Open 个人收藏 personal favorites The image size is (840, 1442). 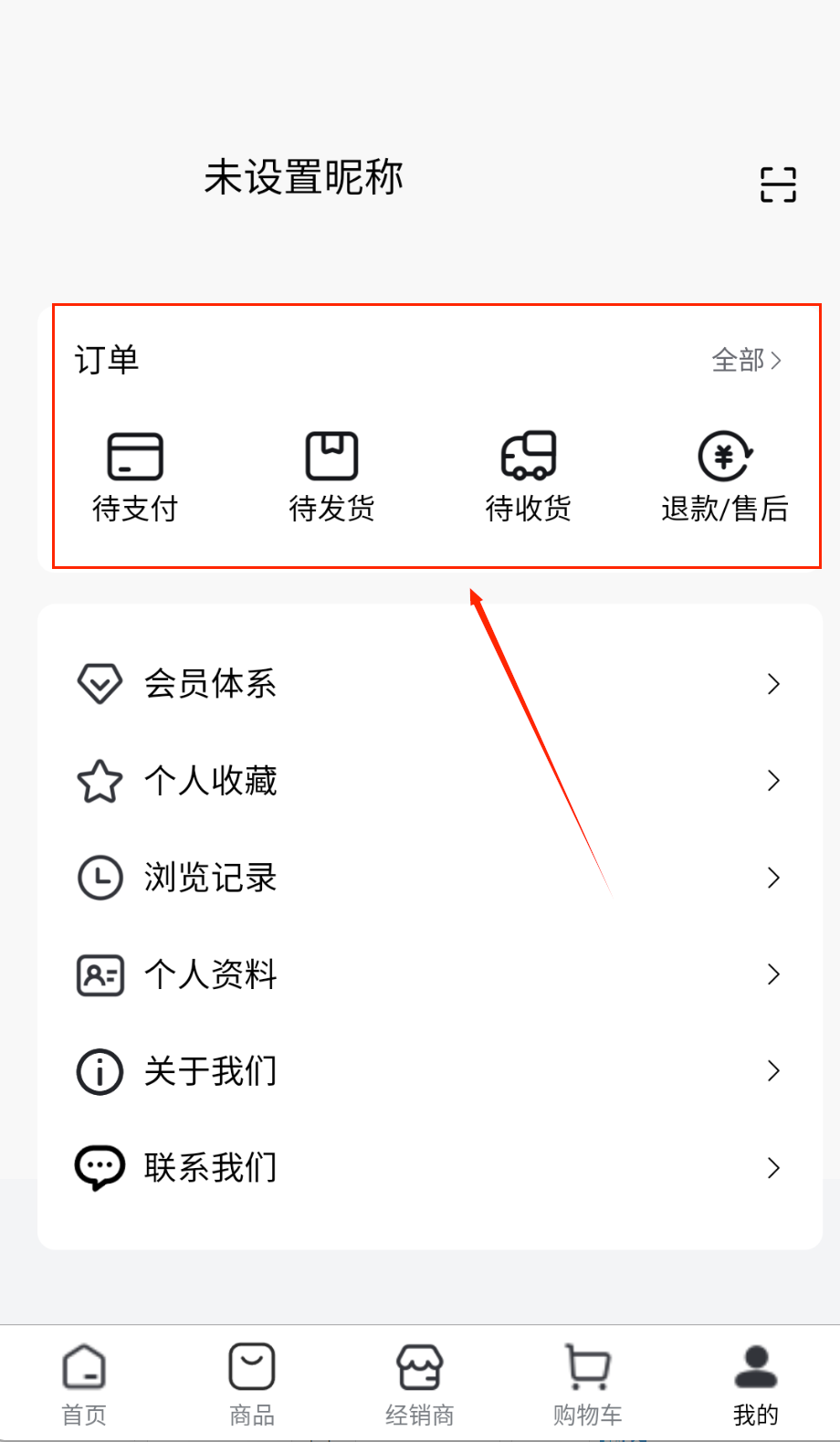[x=429, y=781]
